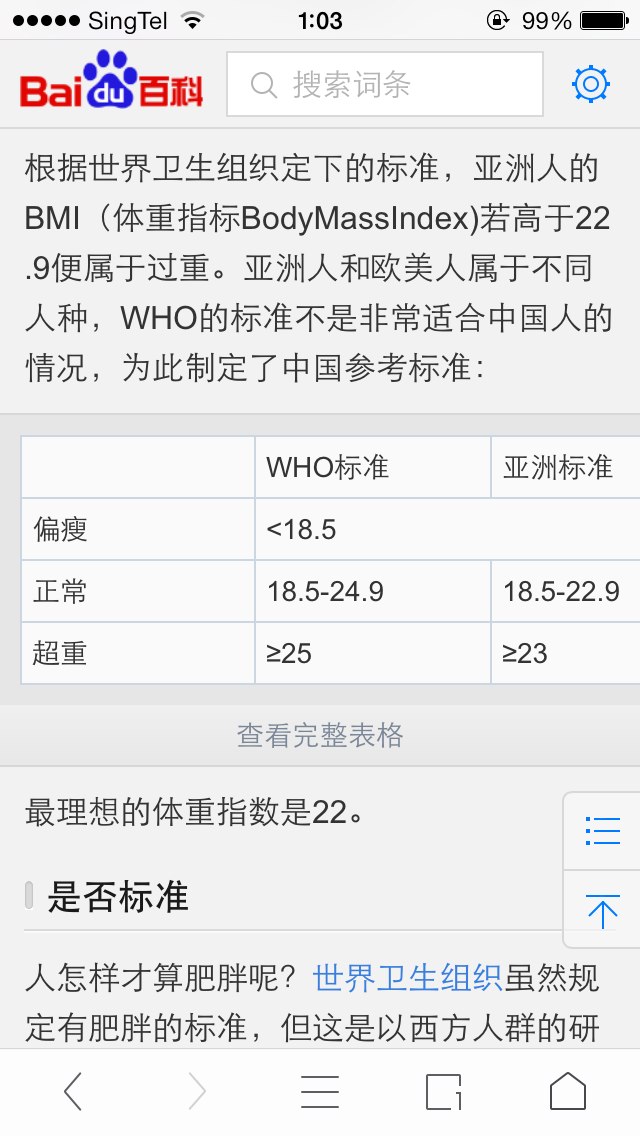Go forward using the browser forward arrow

197,1091
